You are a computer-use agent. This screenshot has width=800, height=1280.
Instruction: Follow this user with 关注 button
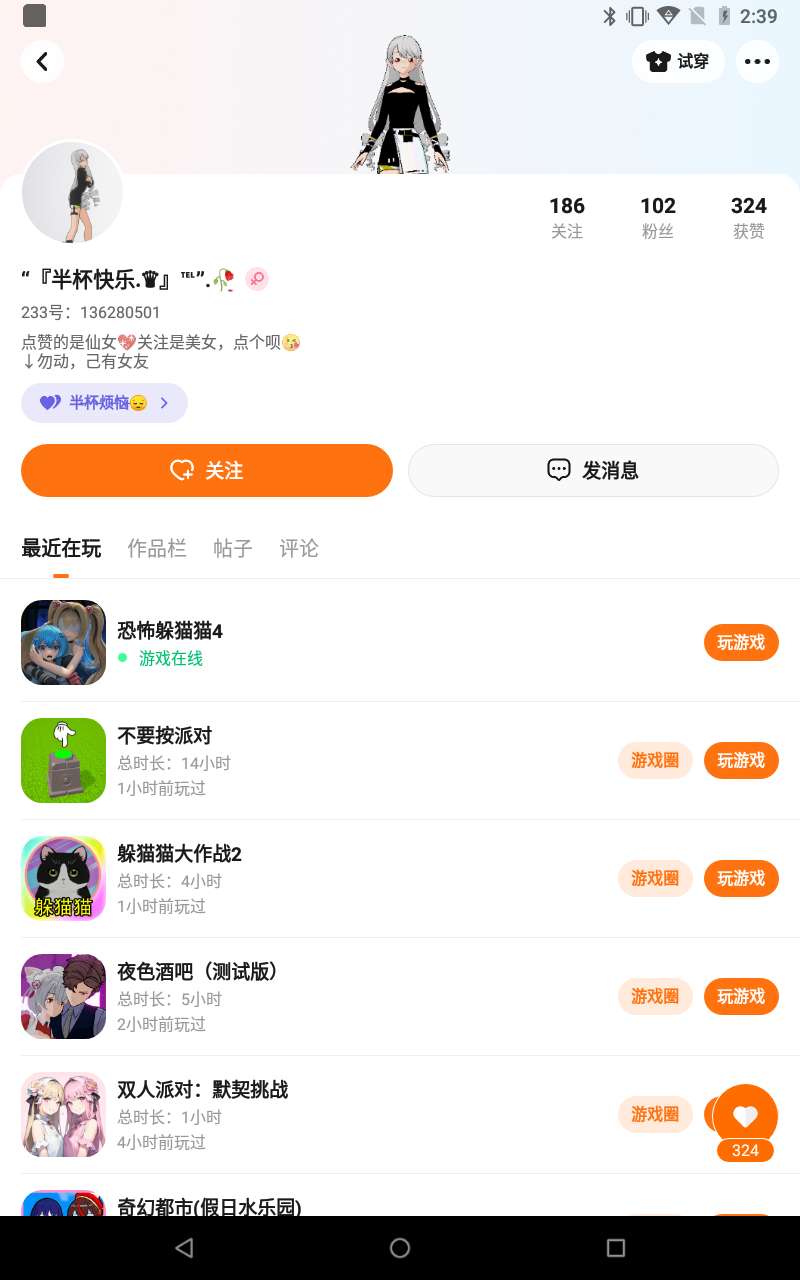(207, 470)
